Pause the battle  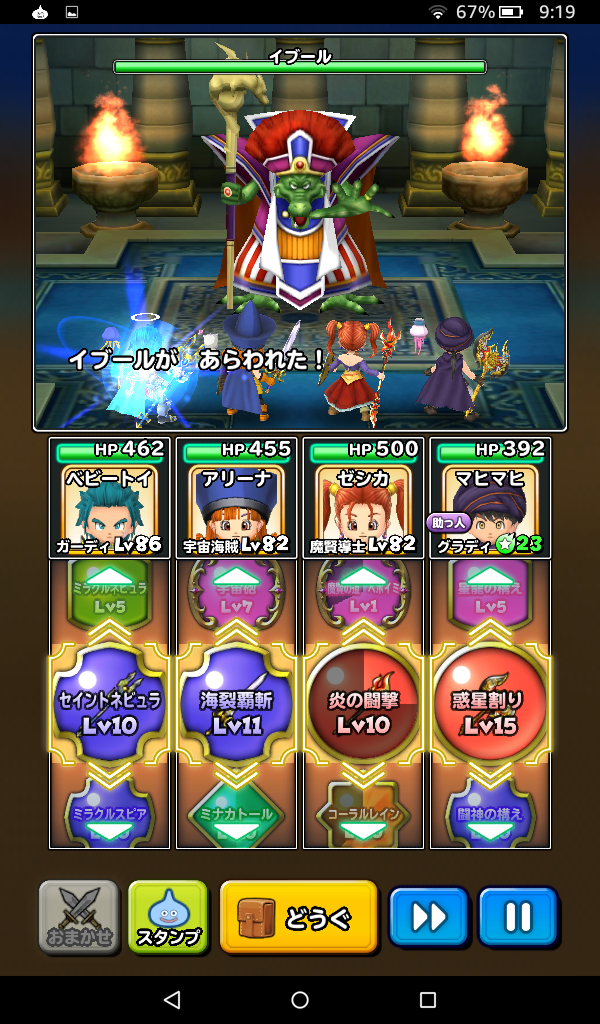[517, 916]
